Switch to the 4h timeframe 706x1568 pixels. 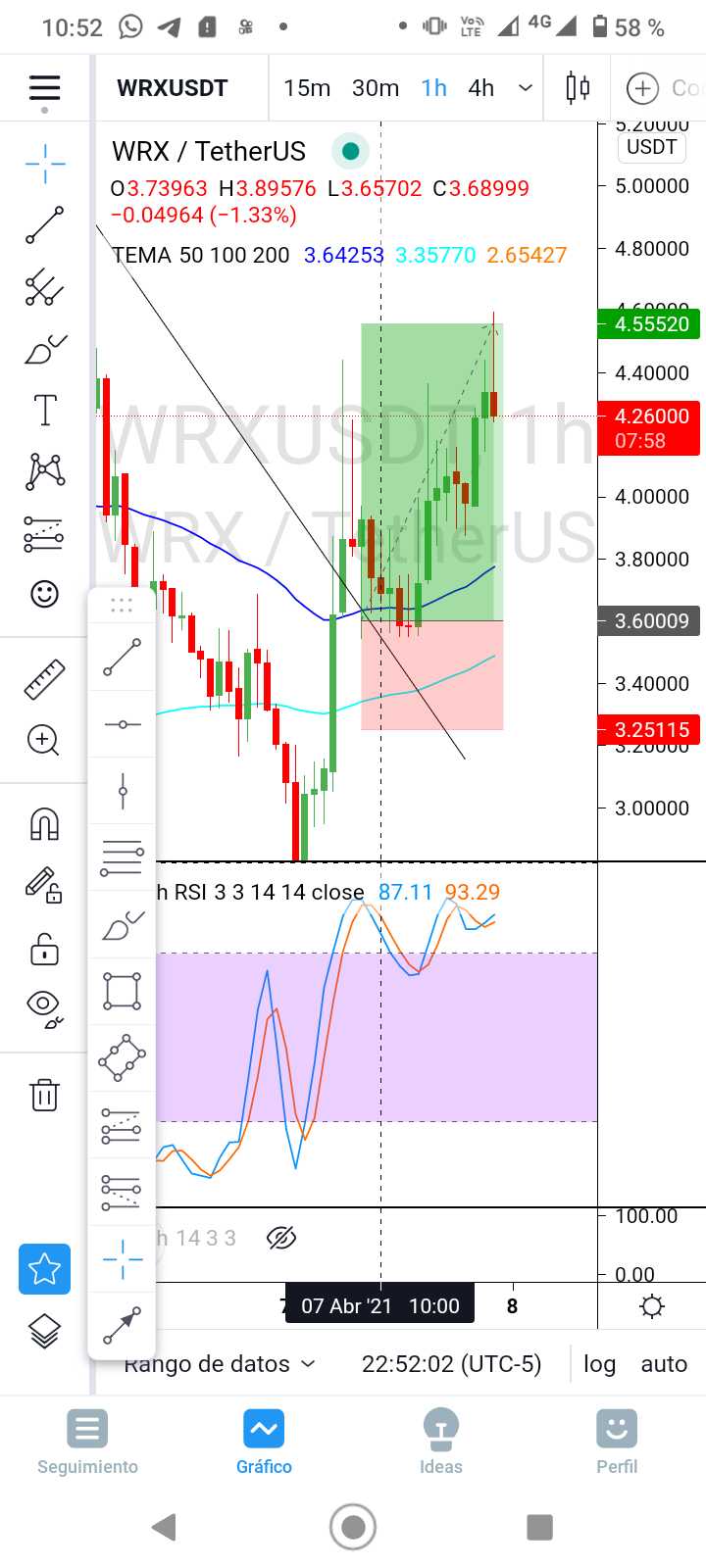tap(481, 88)
